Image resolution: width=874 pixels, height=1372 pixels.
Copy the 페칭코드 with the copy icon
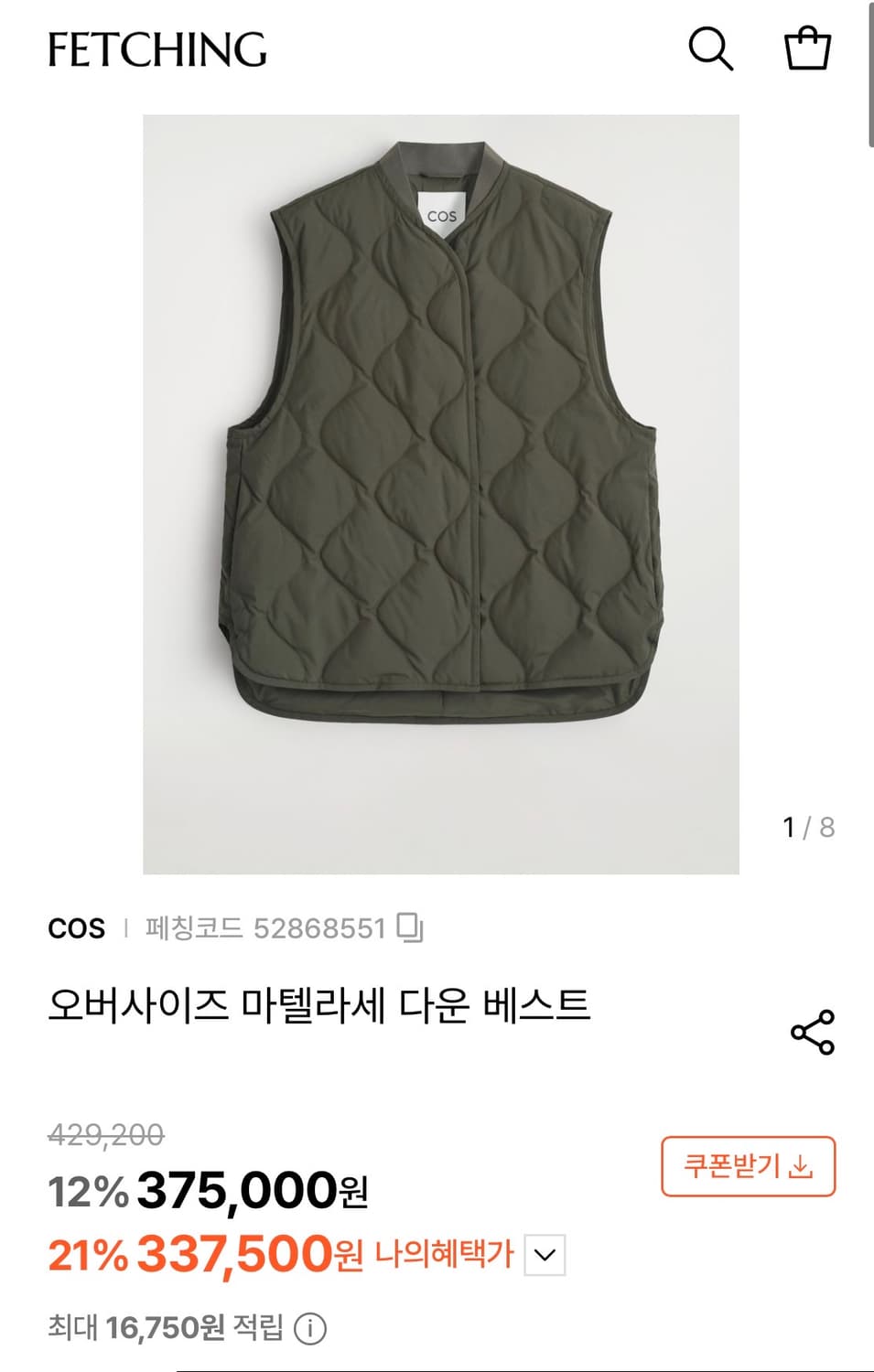tap(409, 928)
